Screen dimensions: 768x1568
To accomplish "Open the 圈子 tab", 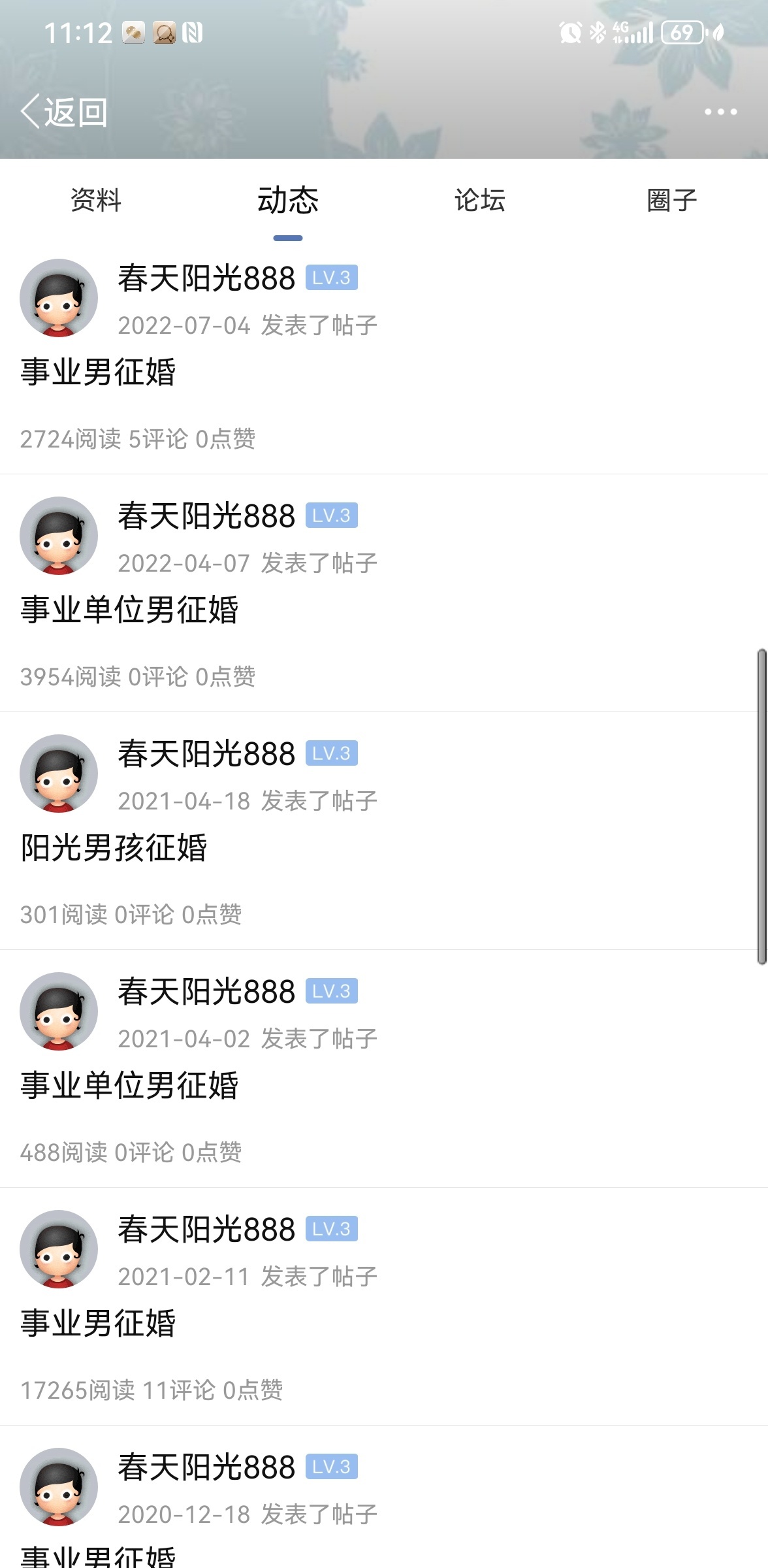I will 672,200.
